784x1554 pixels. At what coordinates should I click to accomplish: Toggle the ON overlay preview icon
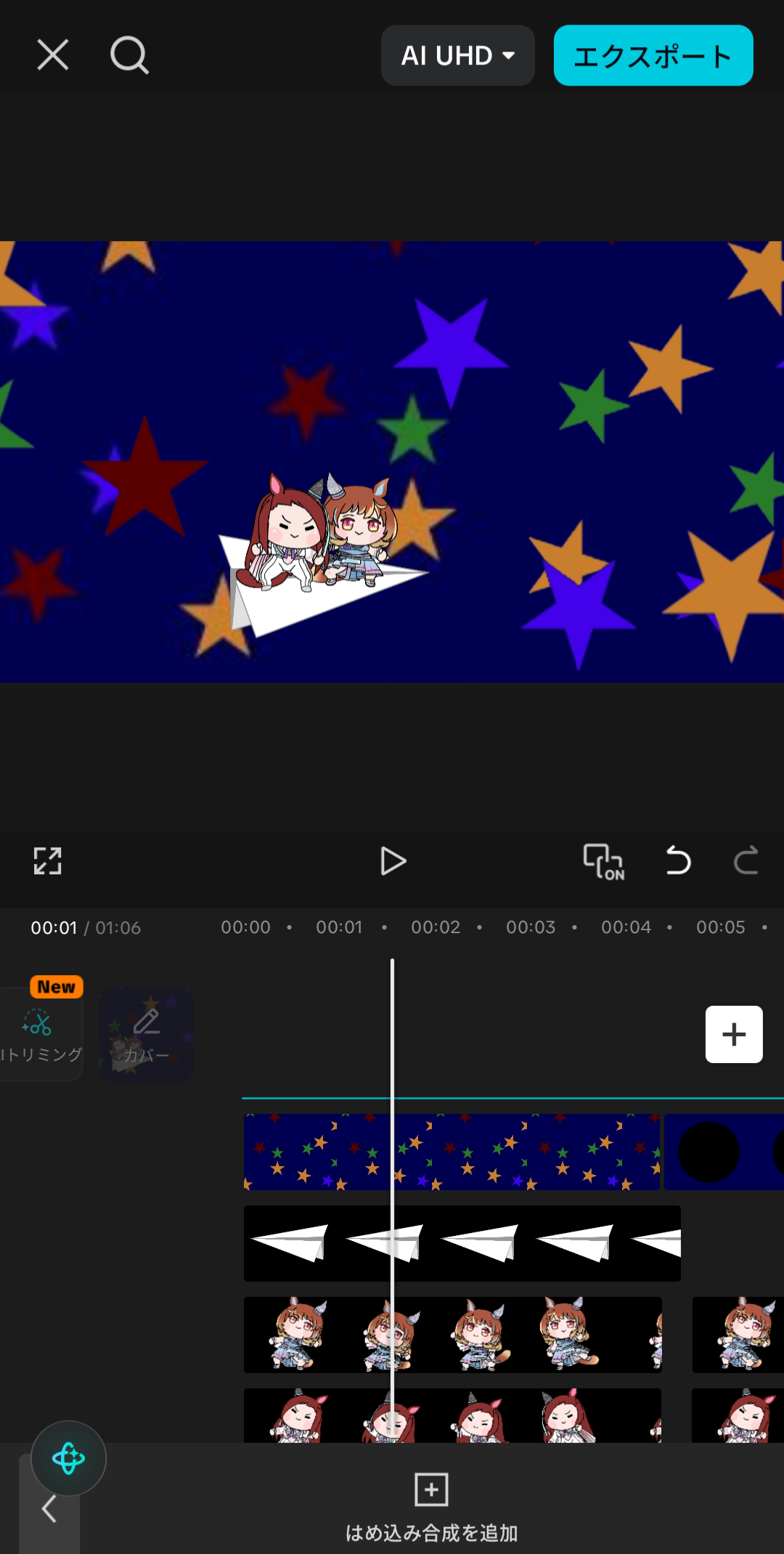tap(604, 862)
